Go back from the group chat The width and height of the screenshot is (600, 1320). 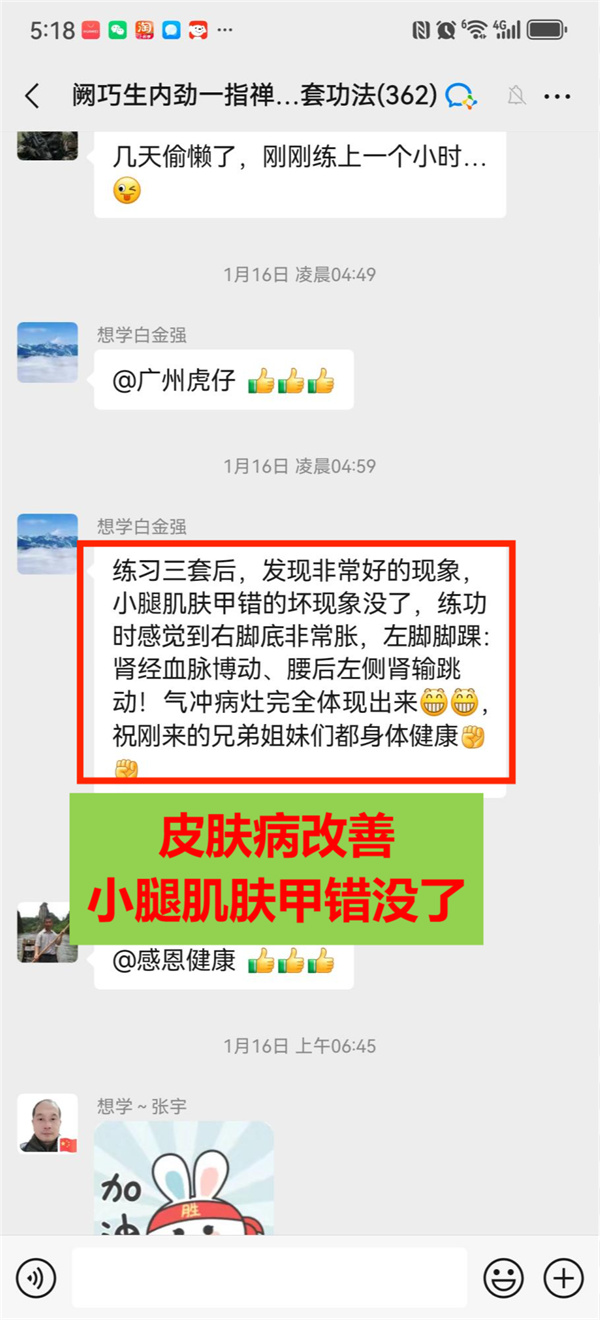pyautogui.click(x=33, y=96)
